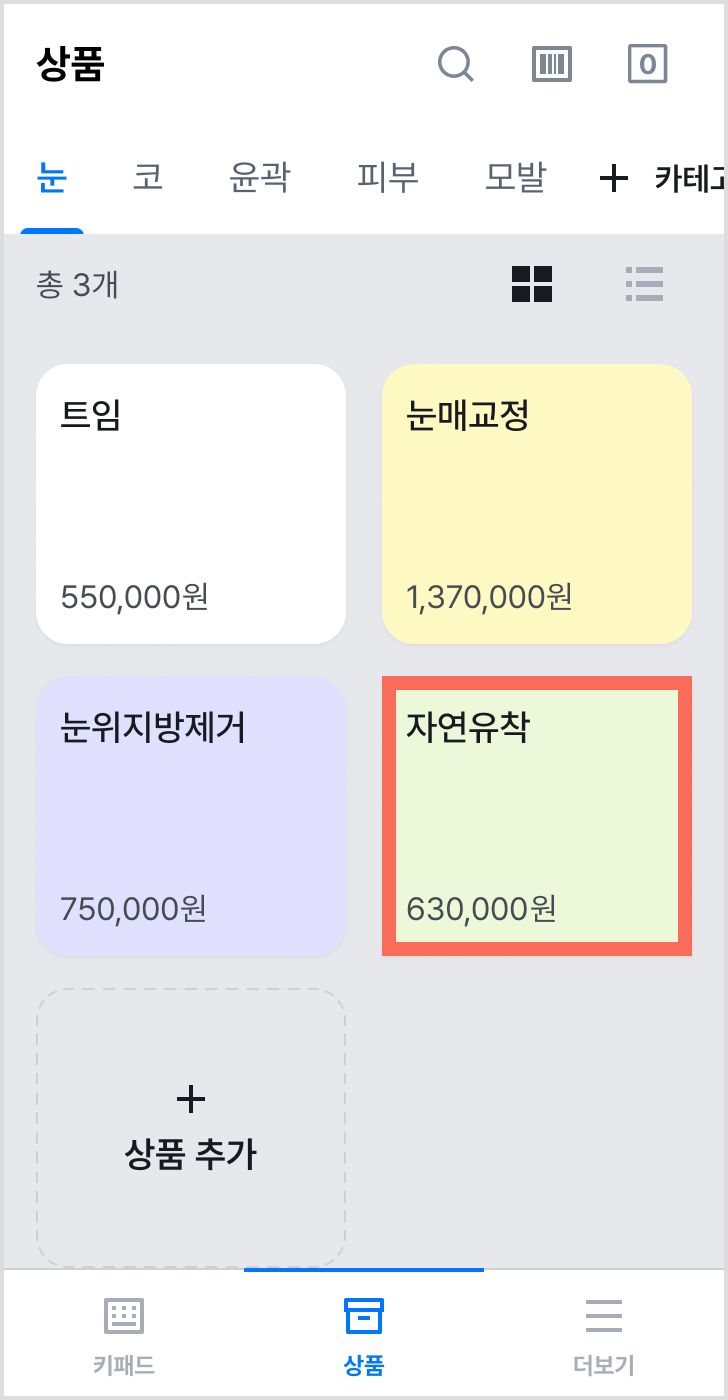Screen dimensions: 728x1400
Task: Select the 트임 product card
Action: [x=191, y=504]
